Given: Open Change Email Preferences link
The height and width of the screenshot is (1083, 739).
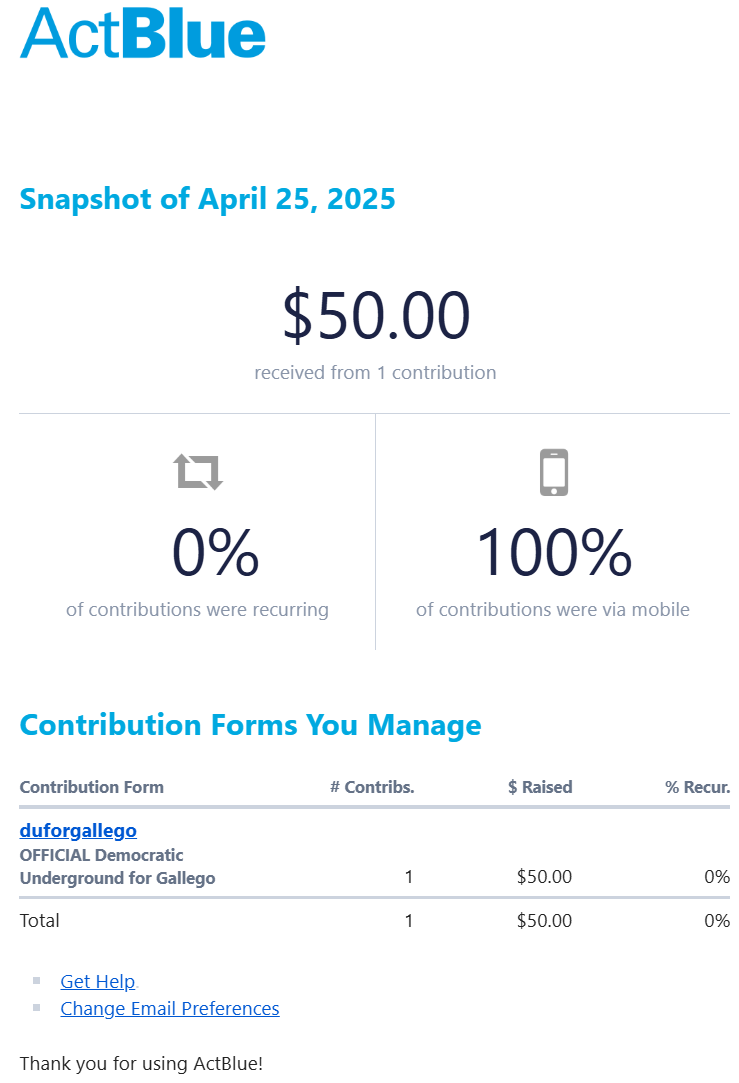Looking at the screenshot, I should [x=169, y=1008].
